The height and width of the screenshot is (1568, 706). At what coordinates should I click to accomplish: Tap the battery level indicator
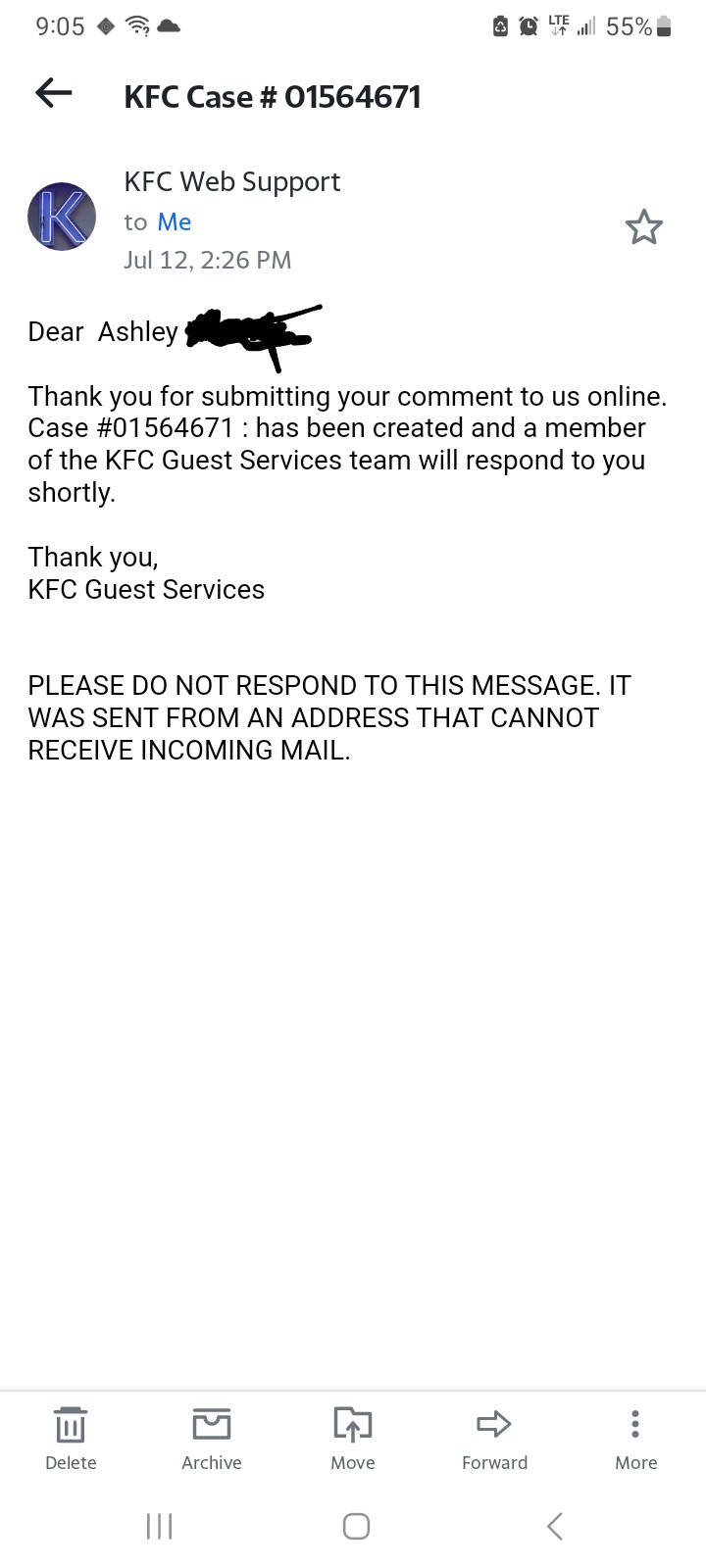(x=666, y=26)
